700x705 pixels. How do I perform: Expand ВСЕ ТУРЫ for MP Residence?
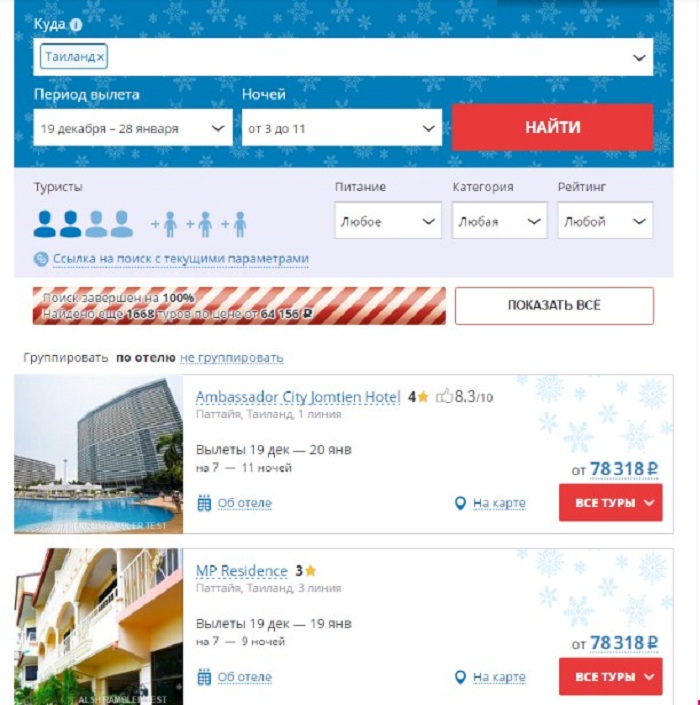tap(610, 677)
